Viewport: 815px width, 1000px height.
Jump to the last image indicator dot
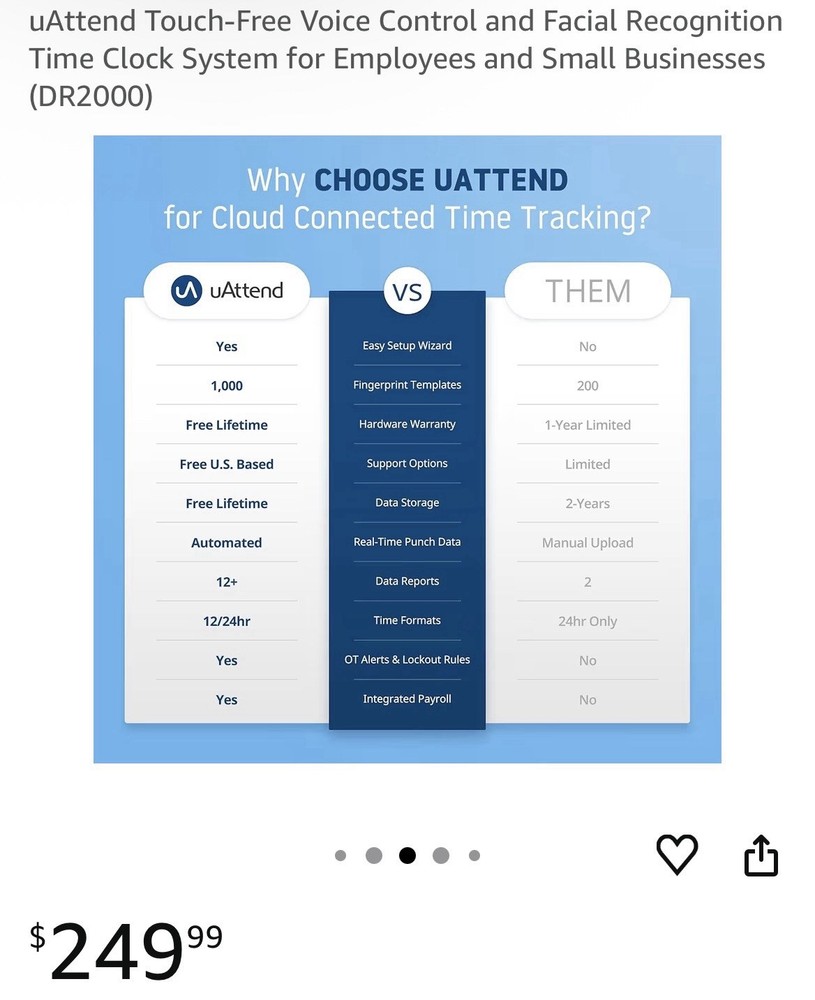tap(474, 856)
